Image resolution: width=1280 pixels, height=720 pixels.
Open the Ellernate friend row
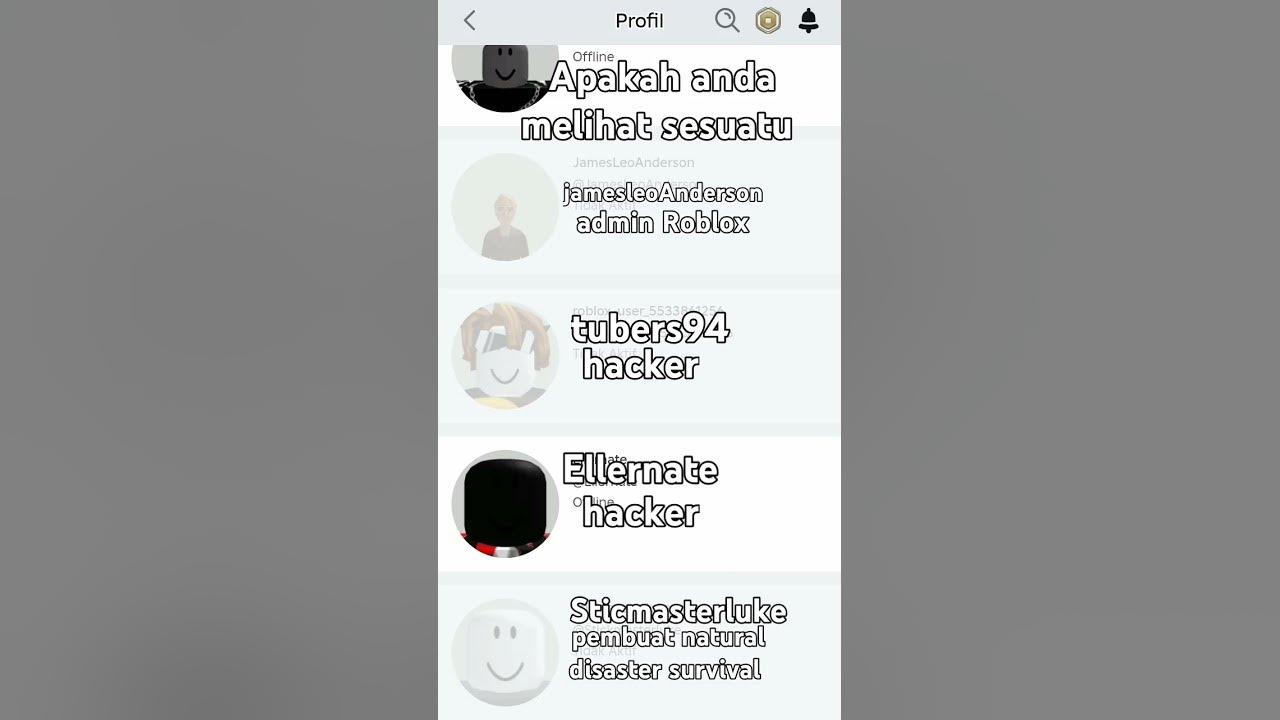(x=639, y=503)
